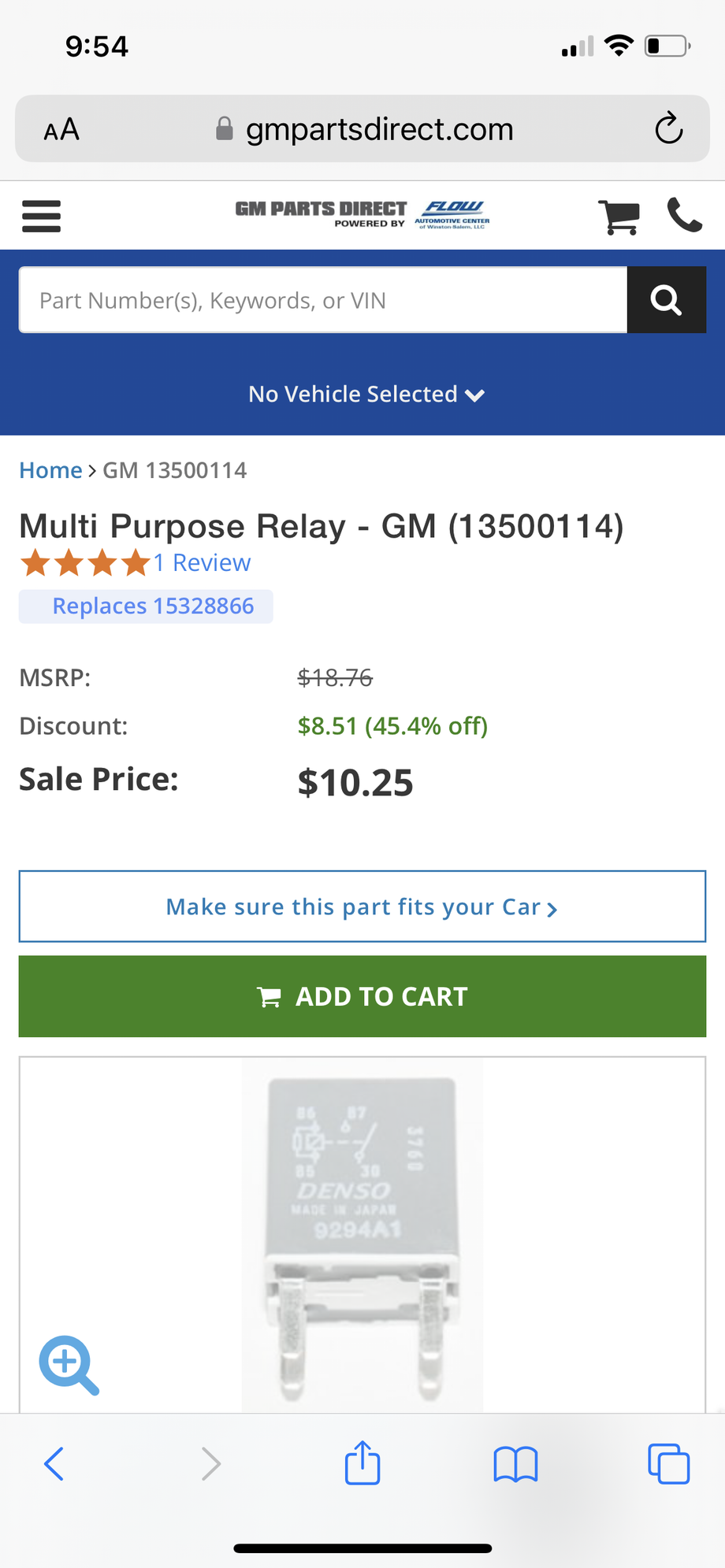Select the GM 13500114 breadcrumb item

click(x=174, y=469)
